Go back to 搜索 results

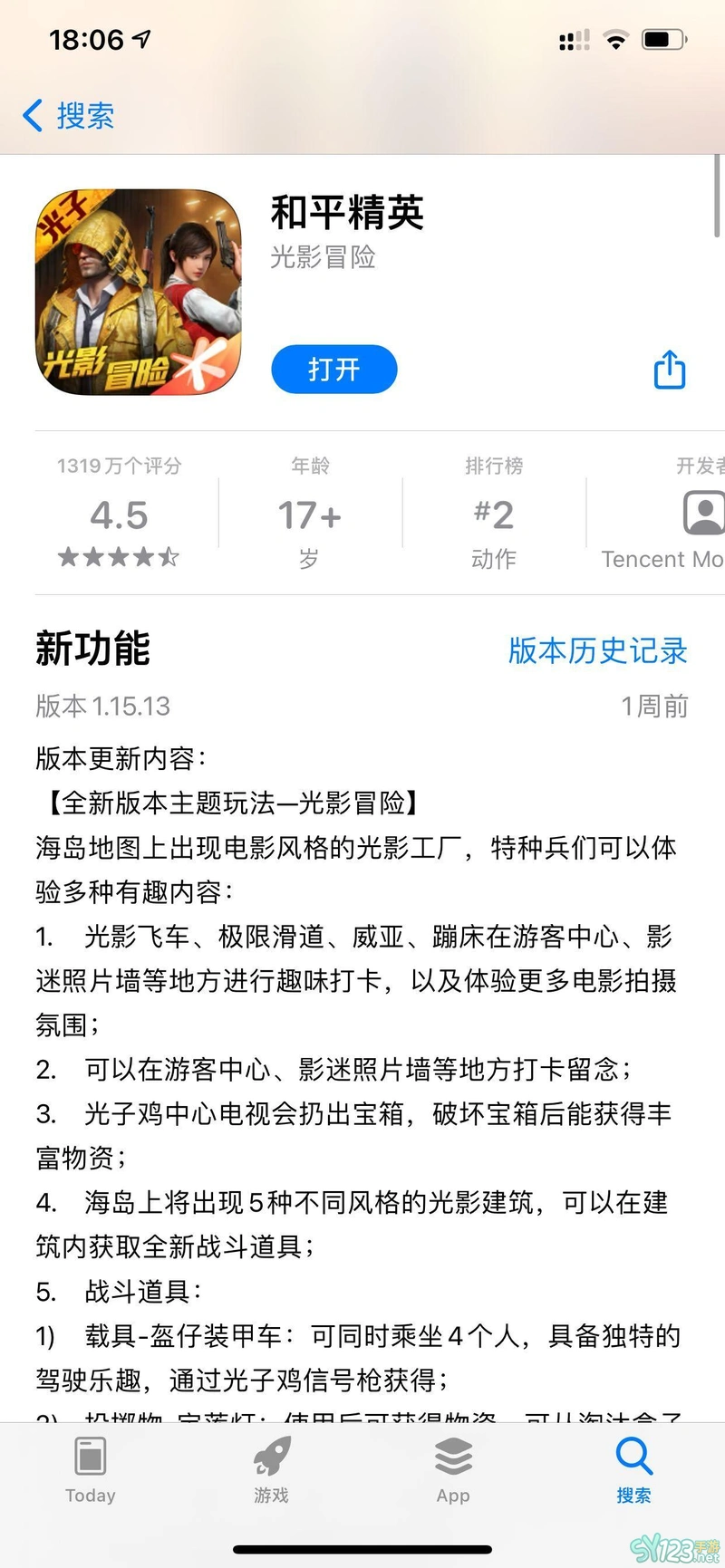68,116
